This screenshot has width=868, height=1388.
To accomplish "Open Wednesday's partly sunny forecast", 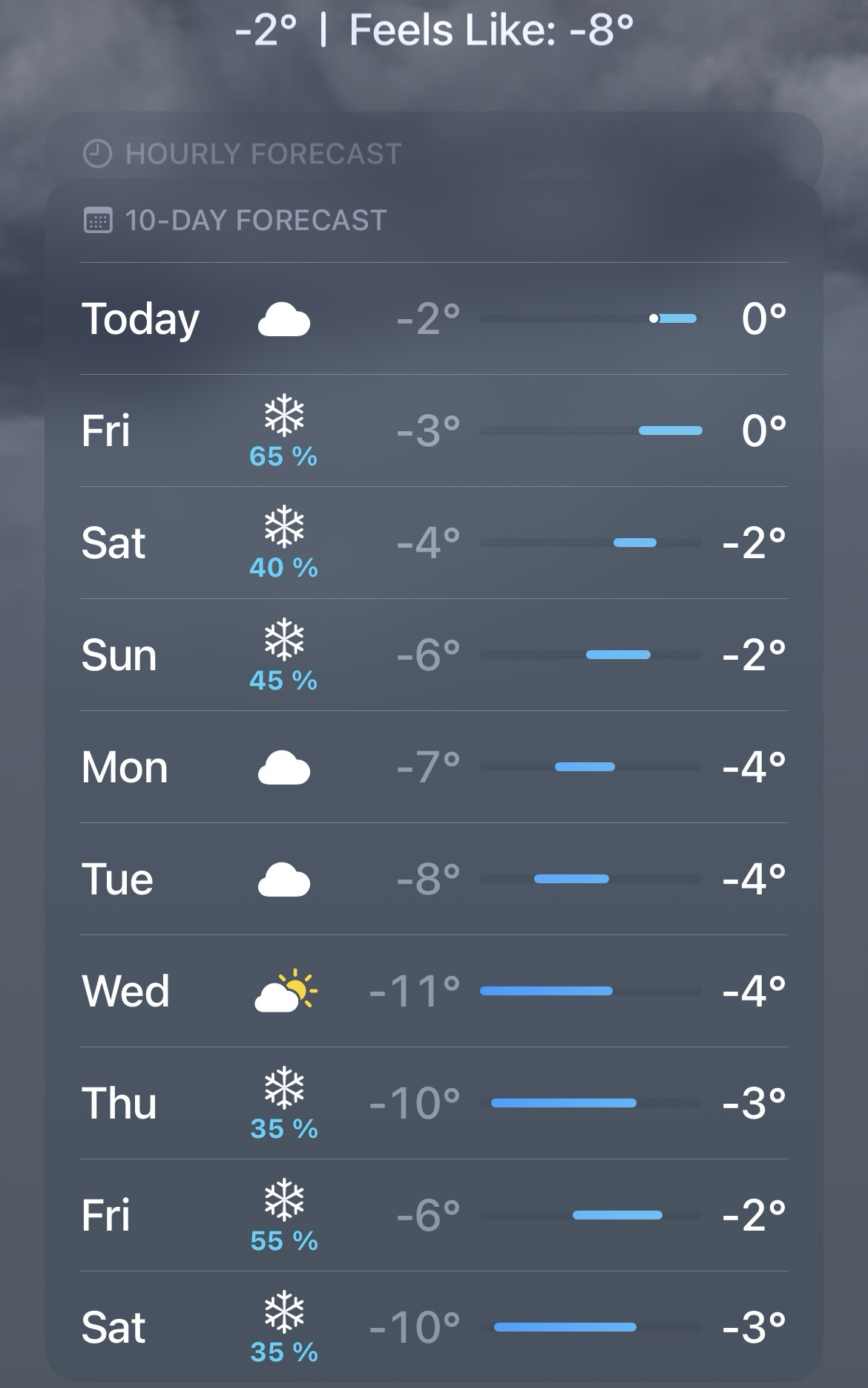I will (433, 991).
